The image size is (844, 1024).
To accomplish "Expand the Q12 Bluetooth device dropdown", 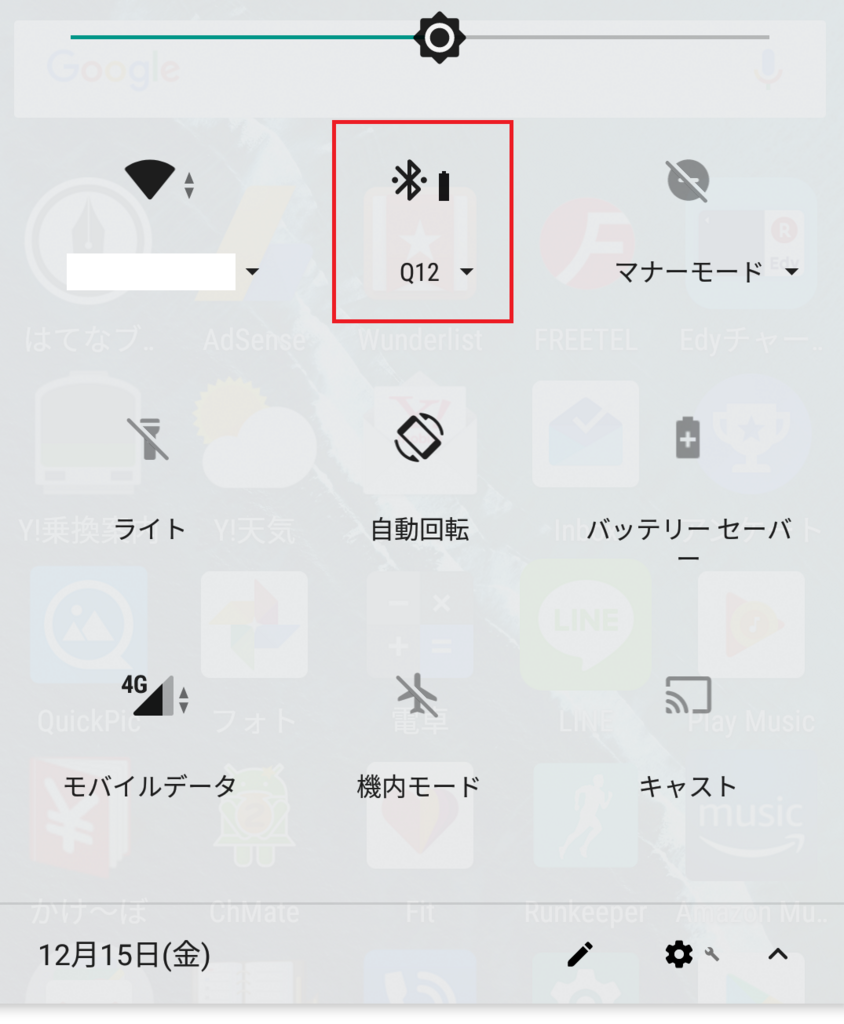I will tap(466, 272).
